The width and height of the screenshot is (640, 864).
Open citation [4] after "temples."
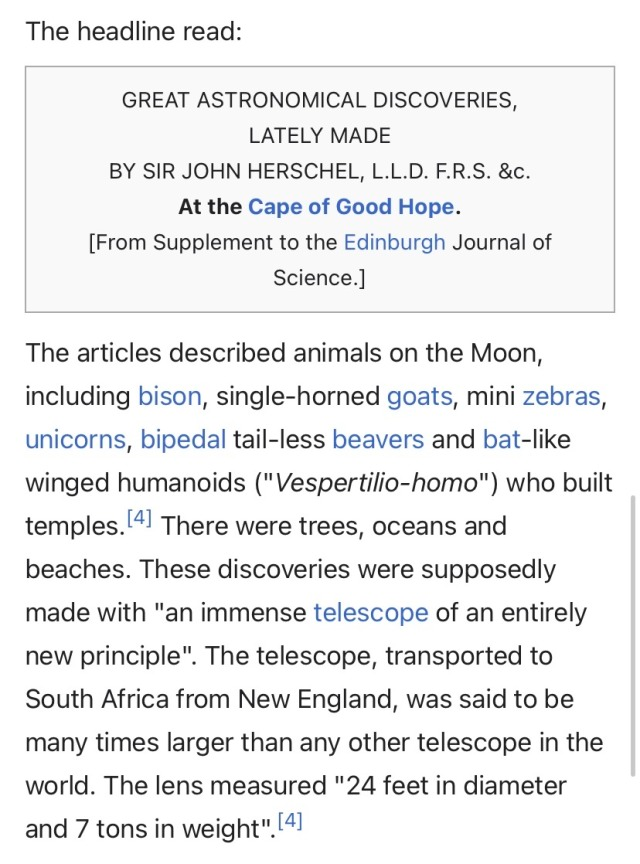[x=139, y=517]
